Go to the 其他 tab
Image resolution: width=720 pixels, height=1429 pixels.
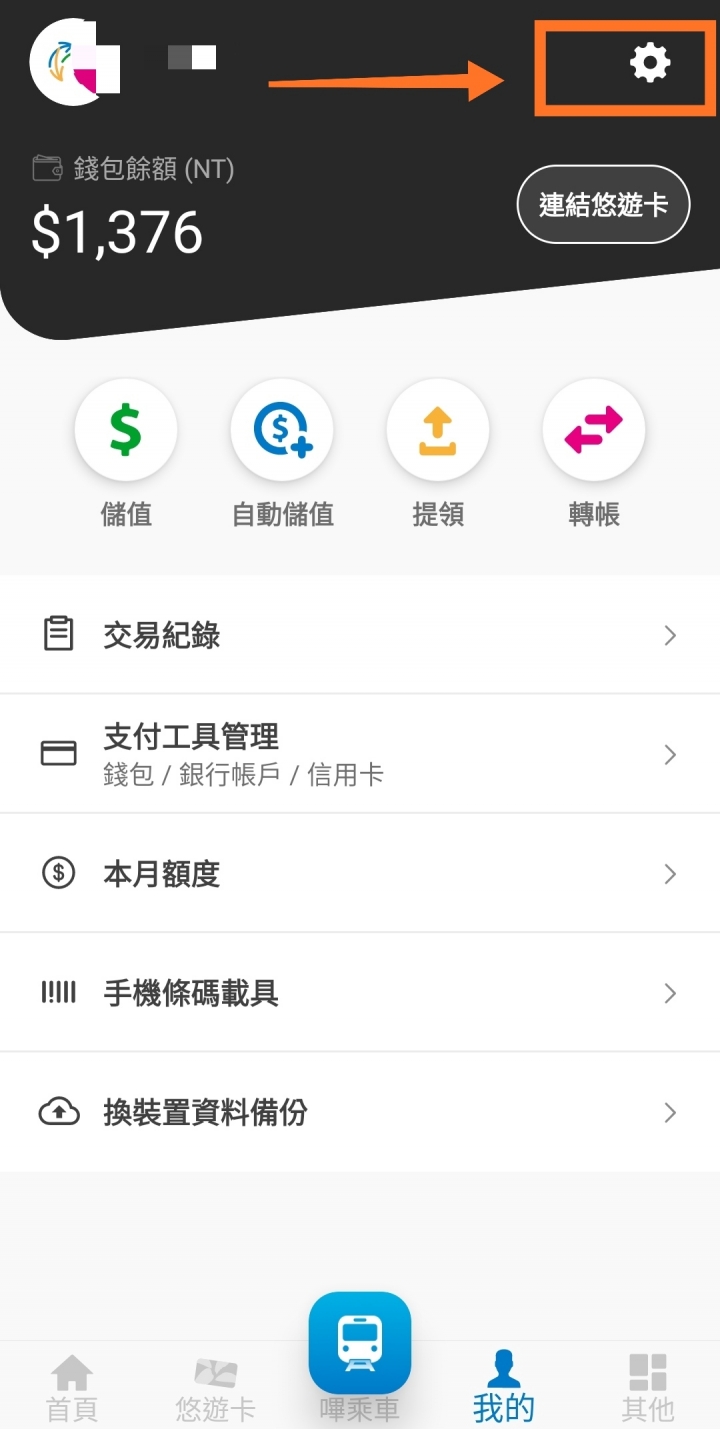click(648, 1388)
